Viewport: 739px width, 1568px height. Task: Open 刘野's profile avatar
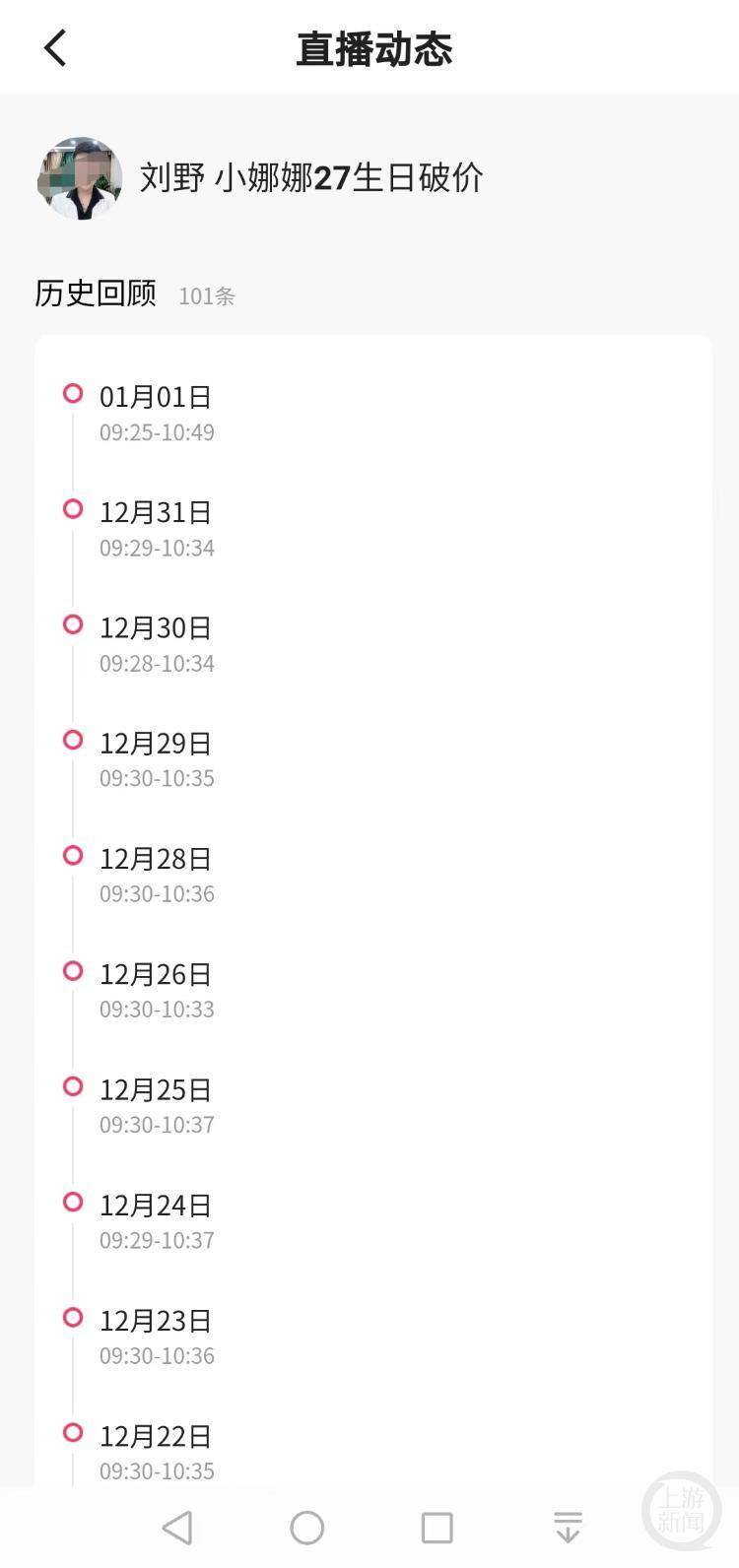pyautogui.click(x=80, y=179)
